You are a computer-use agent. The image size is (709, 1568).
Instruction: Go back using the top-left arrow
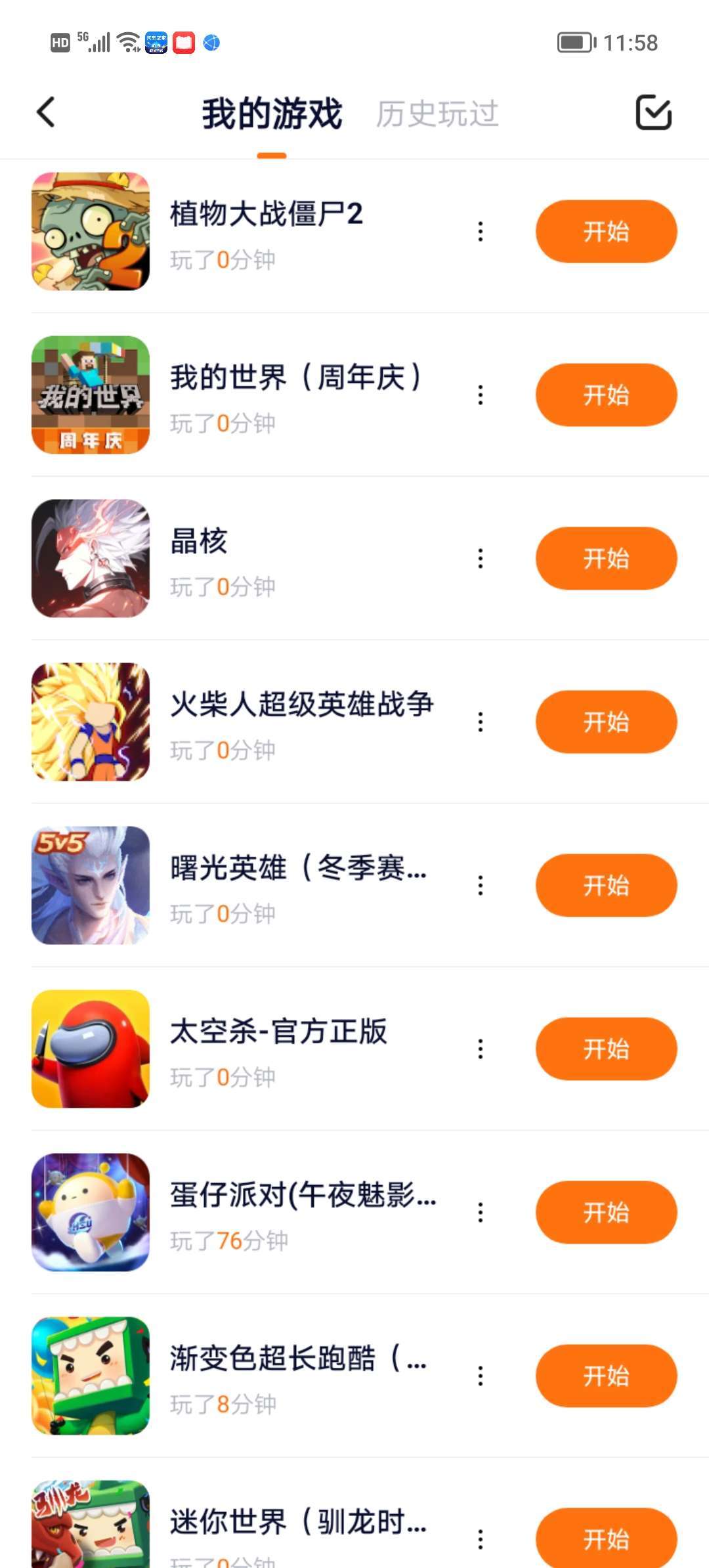pyautogui.click(x=46, y=112)
